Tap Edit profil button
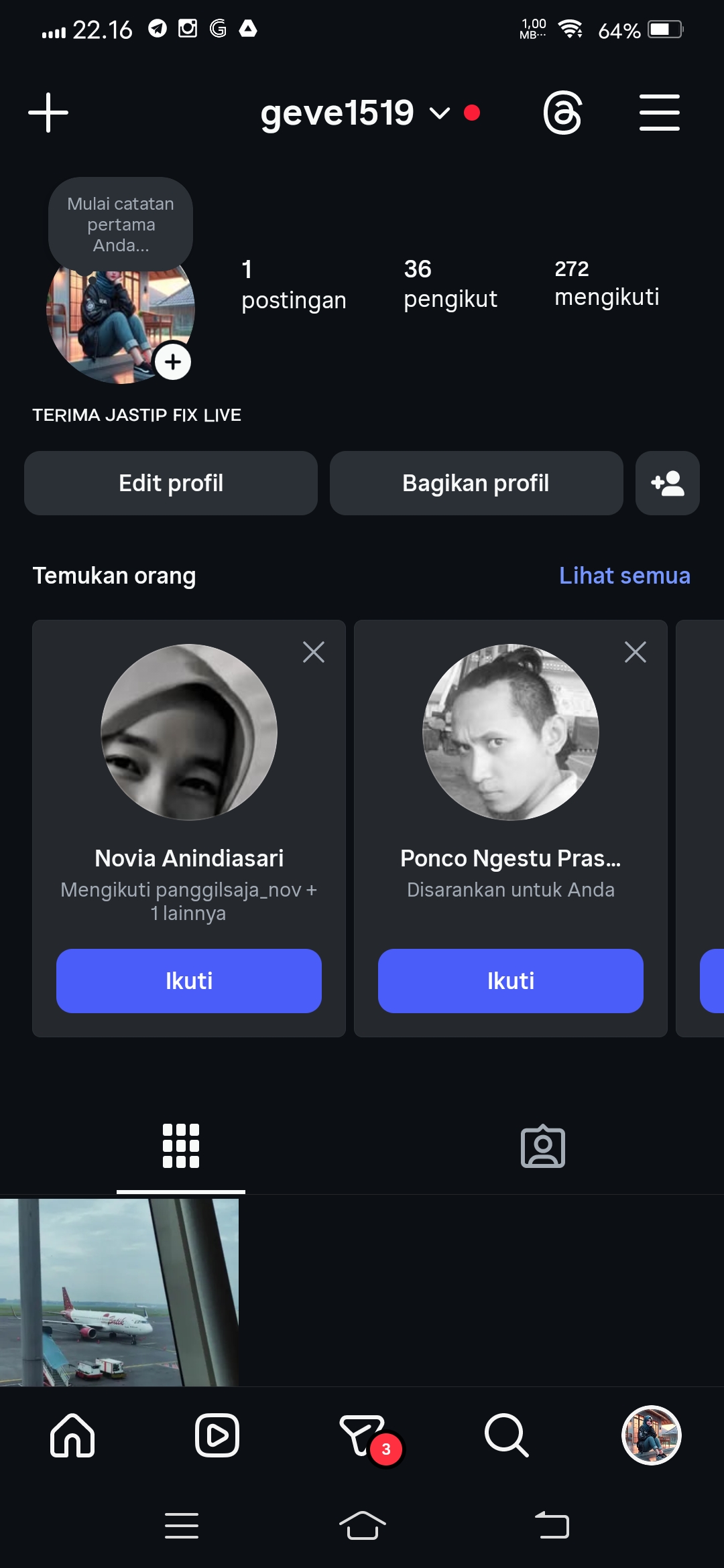The image size is (724, 1568). (171, 483)
